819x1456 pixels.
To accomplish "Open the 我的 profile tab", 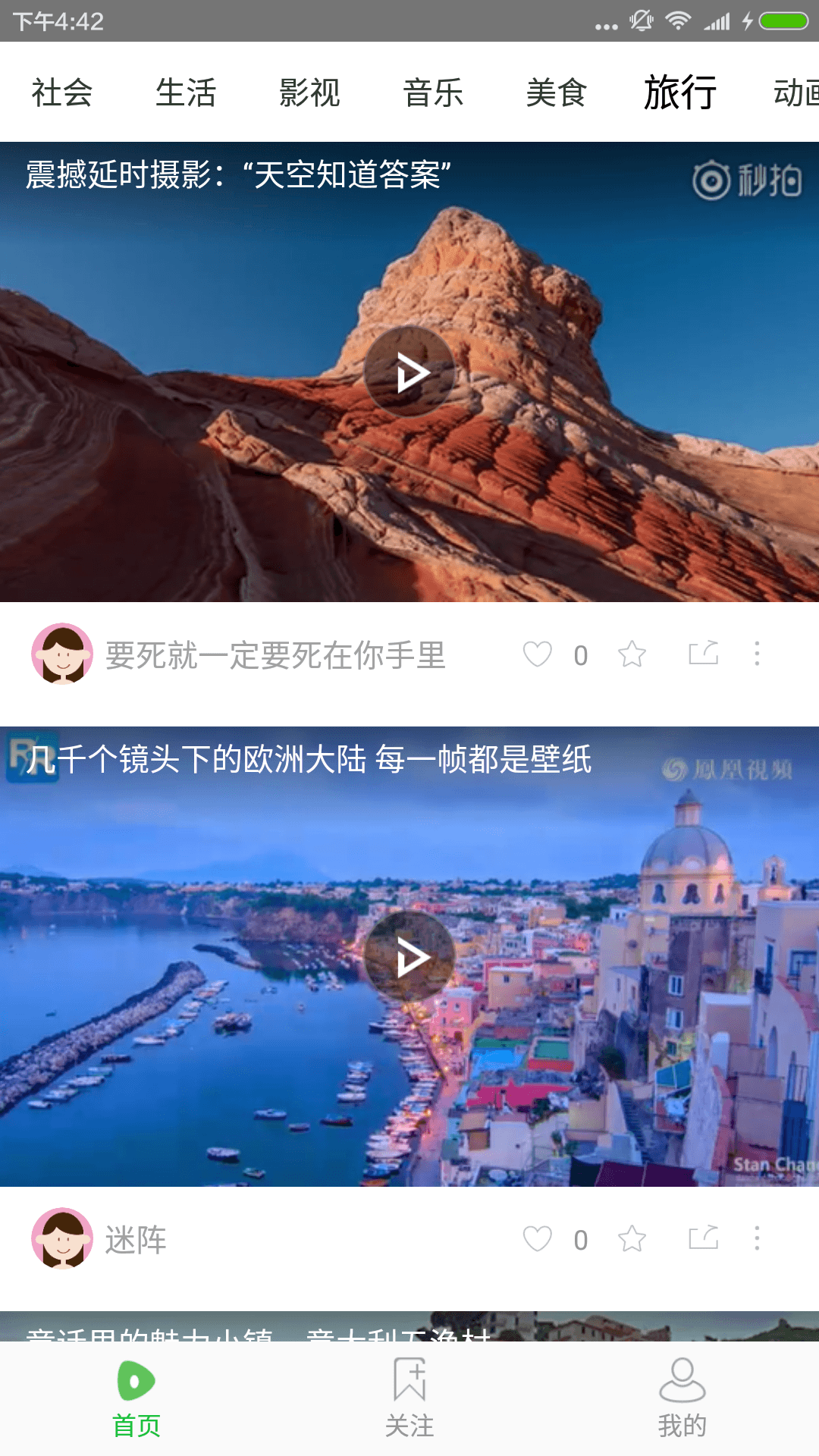I will pyautogui.click(x=682, y=1398).
